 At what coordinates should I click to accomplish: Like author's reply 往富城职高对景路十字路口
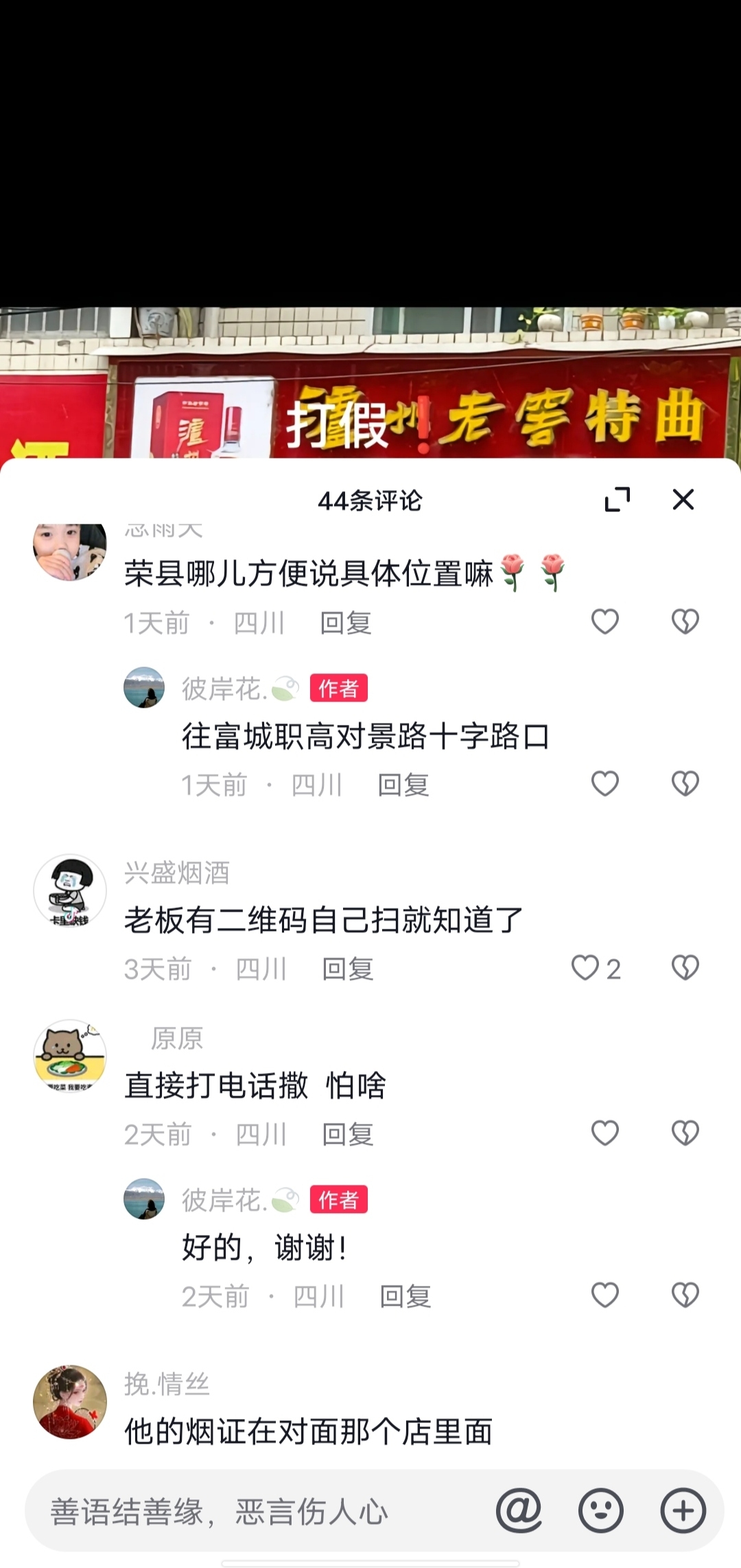pos(604,784)
